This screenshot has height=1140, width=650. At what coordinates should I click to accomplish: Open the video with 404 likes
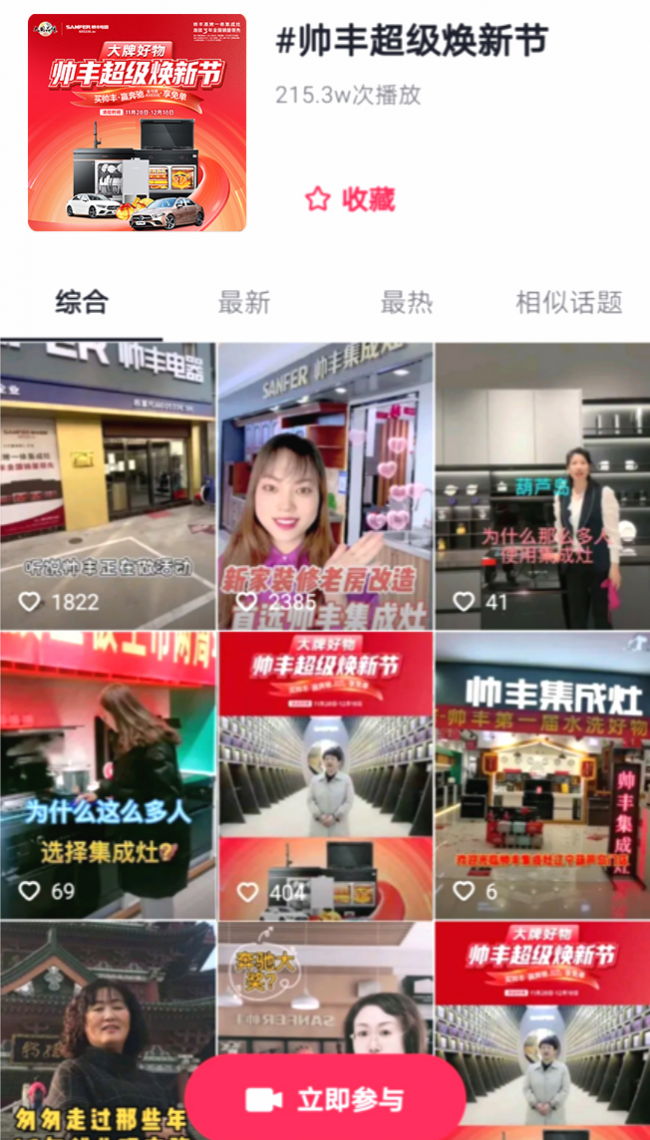click(325, 775)
